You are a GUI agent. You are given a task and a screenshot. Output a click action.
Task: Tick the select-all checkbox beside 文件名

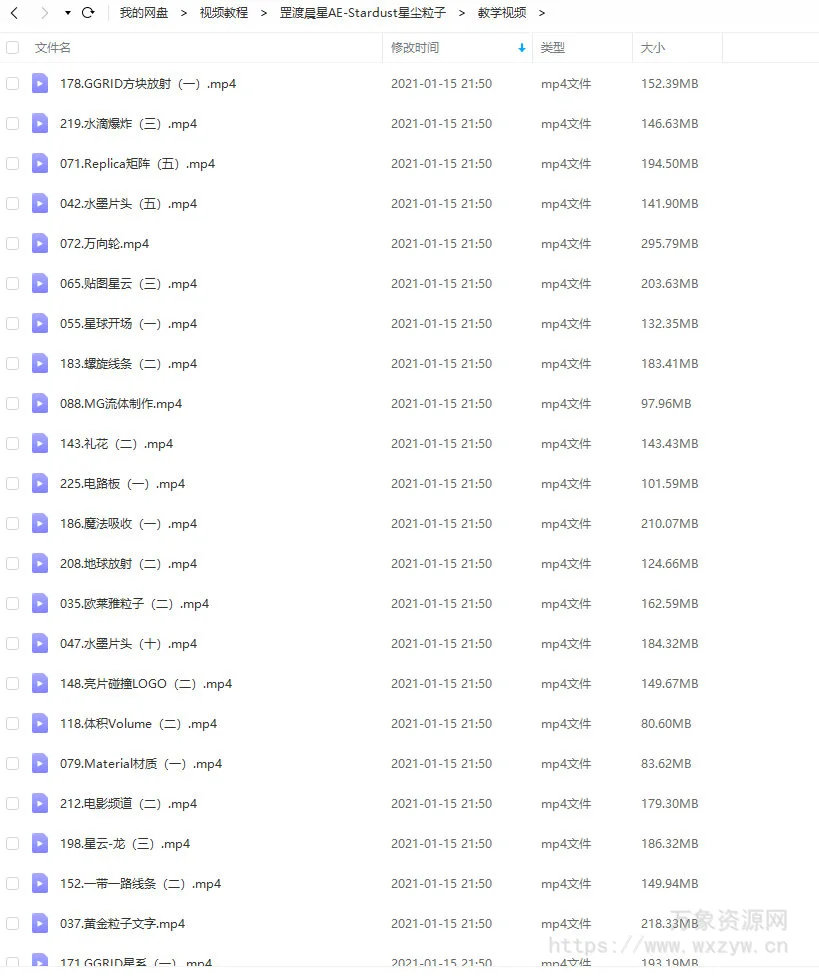(13, 47)
